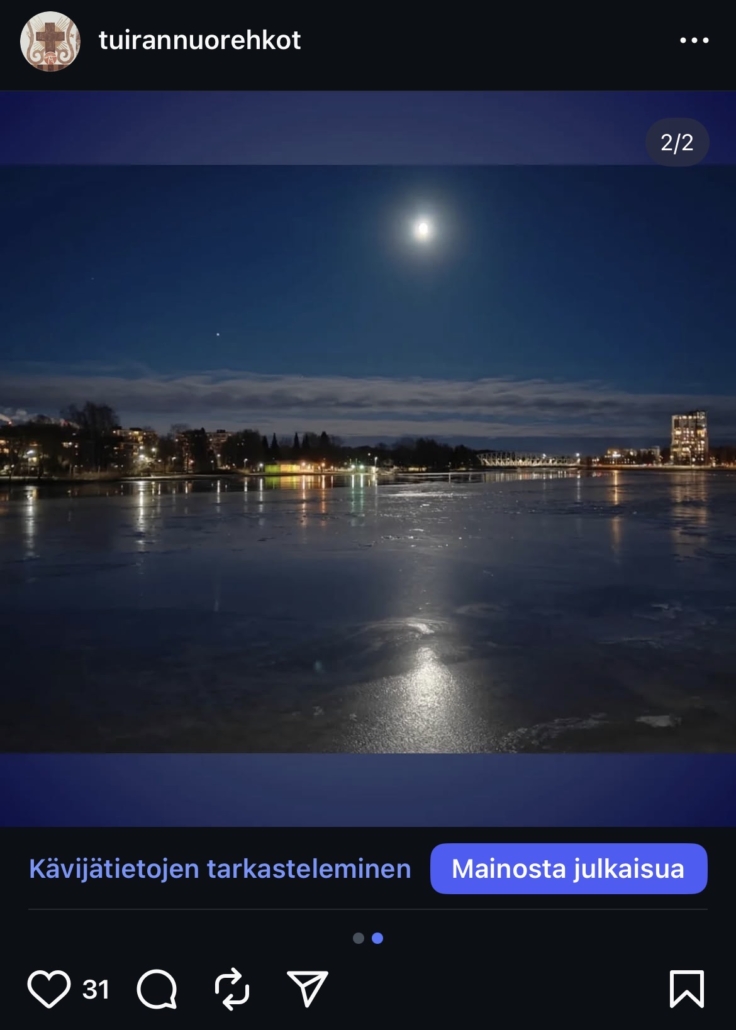This screenshot has width=736, height=1030.
Task: Share the post via the paper plane icon
Action: (x=307, y=989)
